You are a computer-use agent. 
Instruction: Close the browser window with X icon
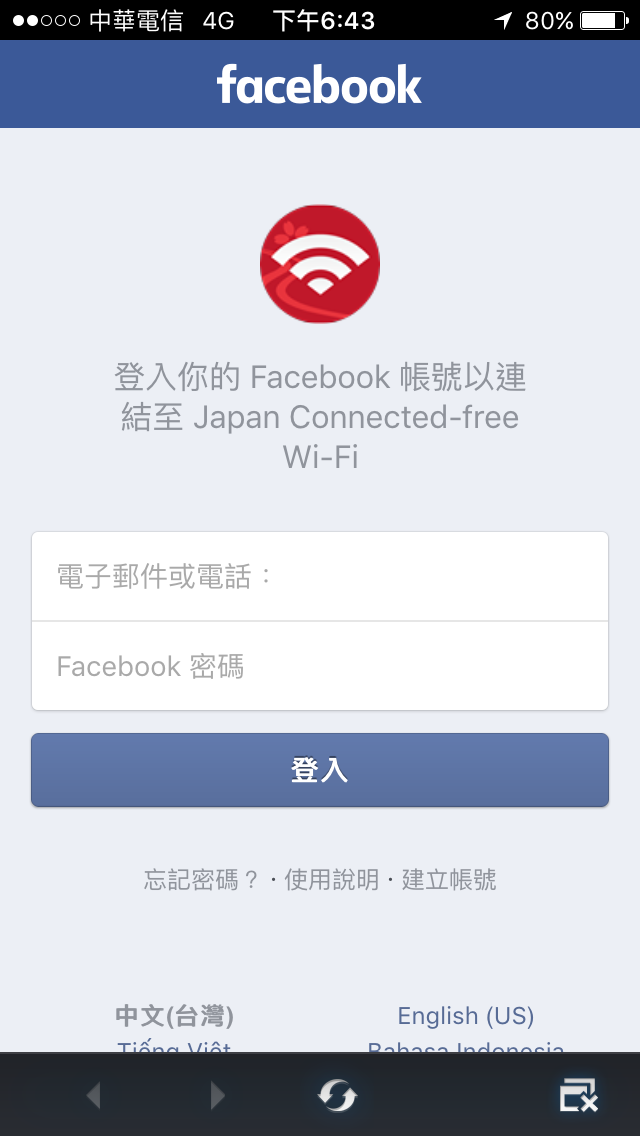pyautogui.click(x=578, y=1095)
